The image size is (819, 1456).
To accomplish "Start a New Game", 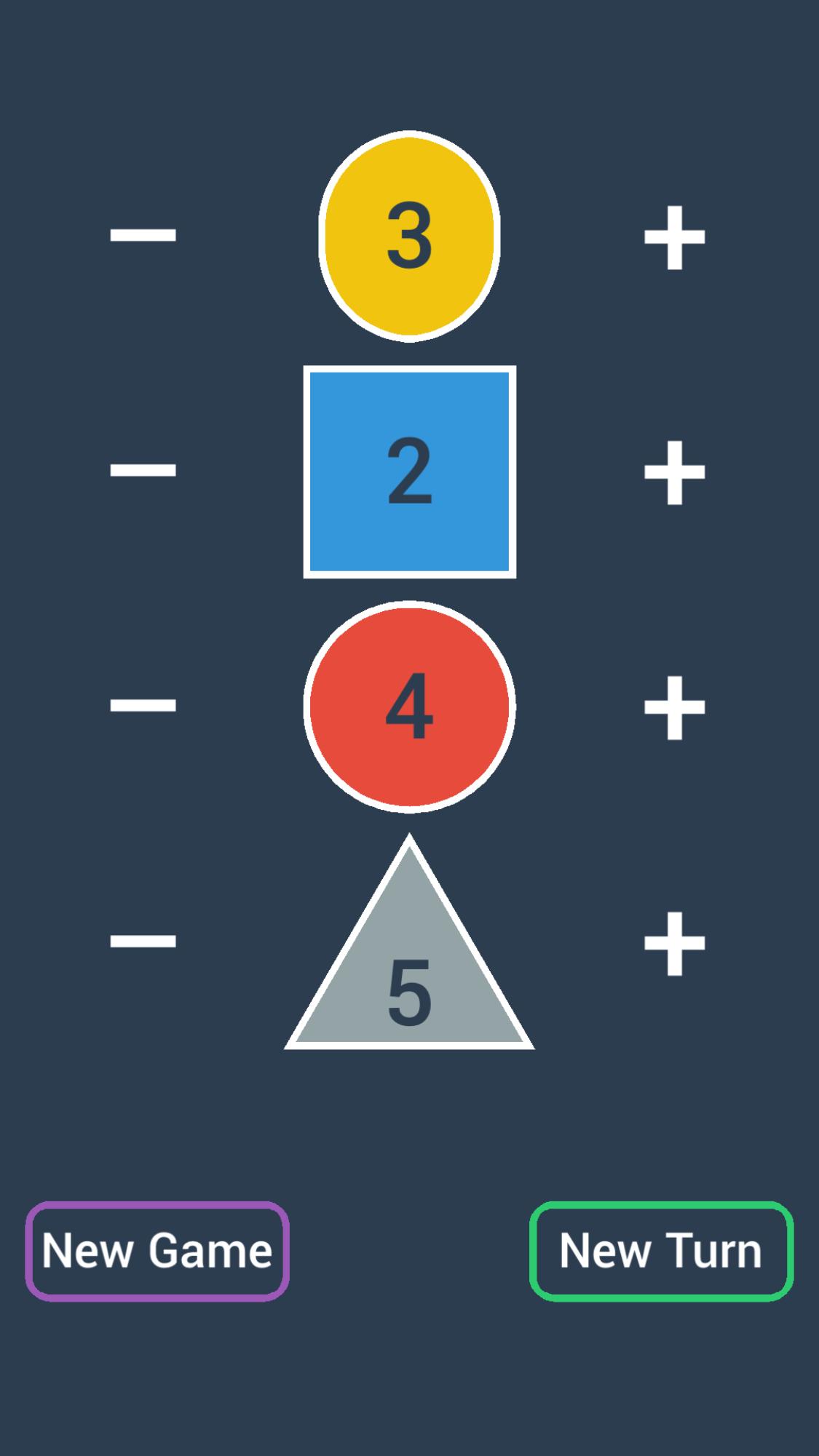I will (157, 1252).
